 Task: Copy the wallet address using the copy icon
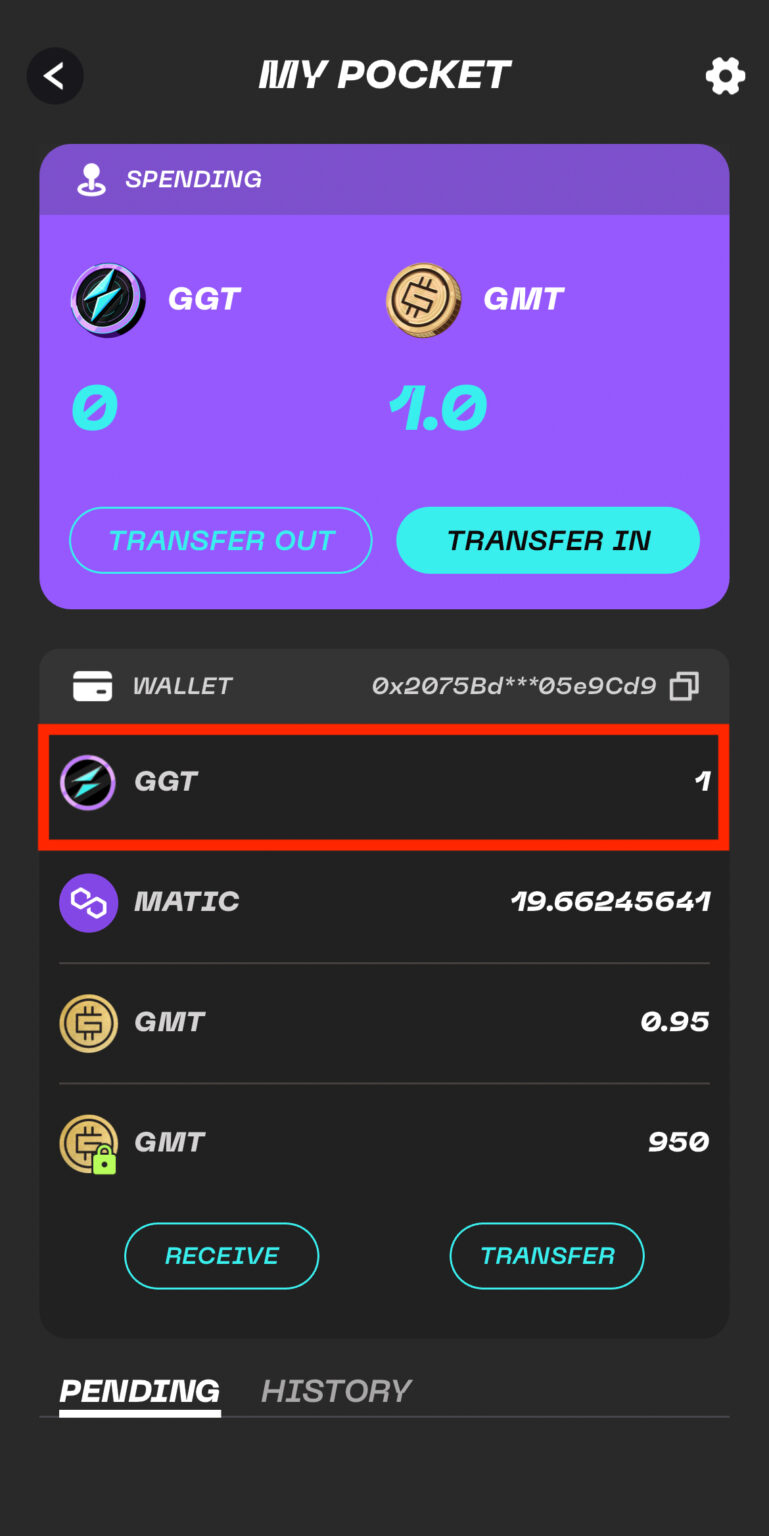coord(683,686)
